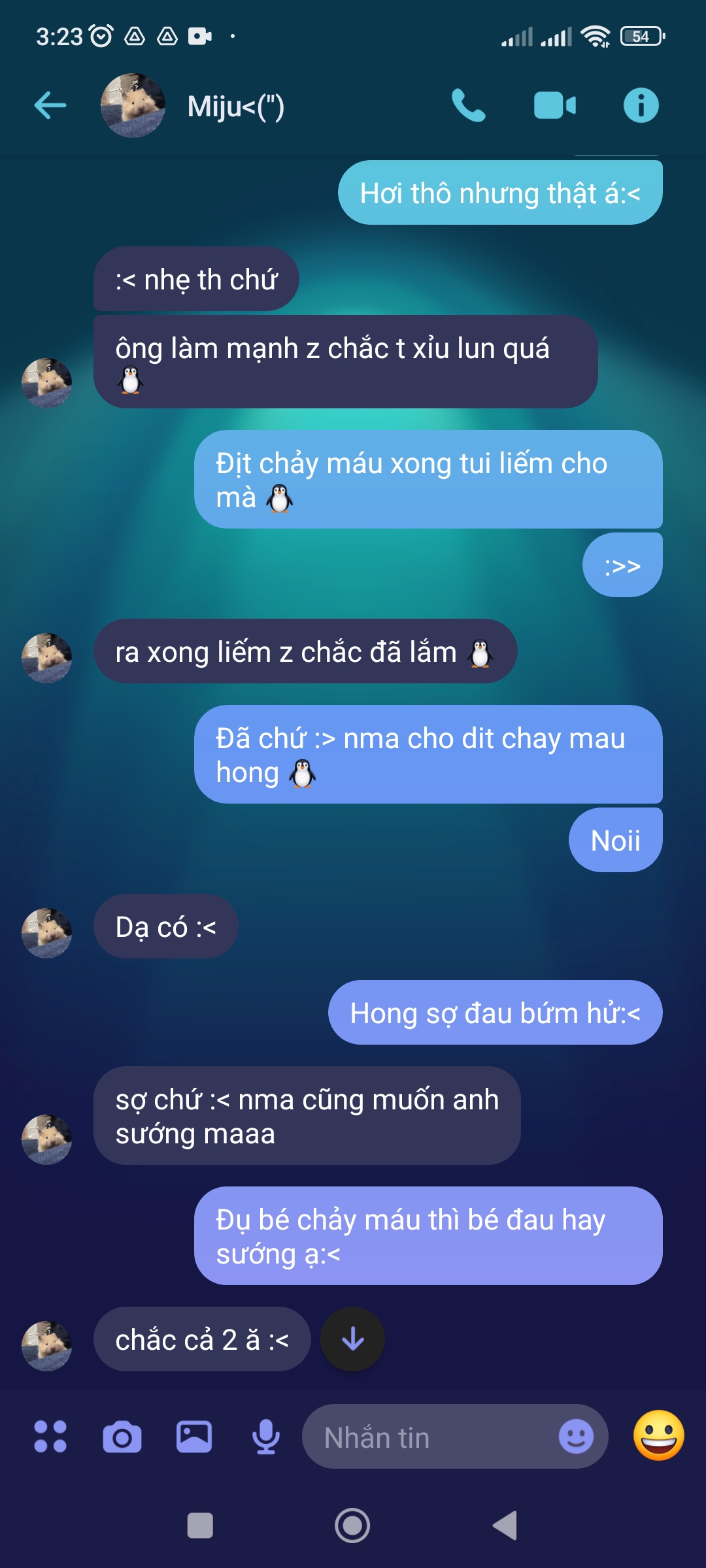Open the emoji picker in the message field
Viewport: 706px width, 1568px height.
point(576,1437)
